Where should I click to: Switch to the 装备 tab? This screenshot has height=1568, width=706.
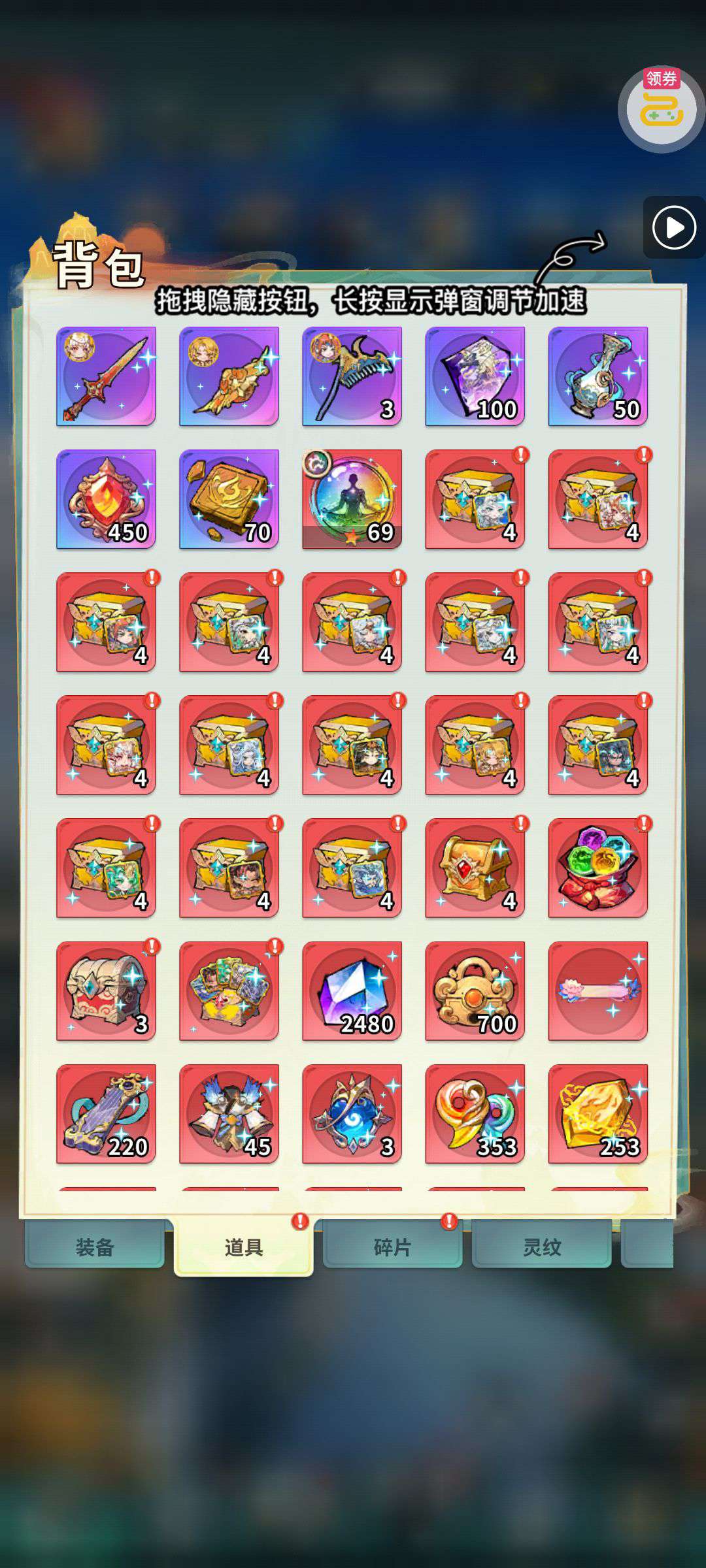pyautogui.click(x=95, y=1247)
